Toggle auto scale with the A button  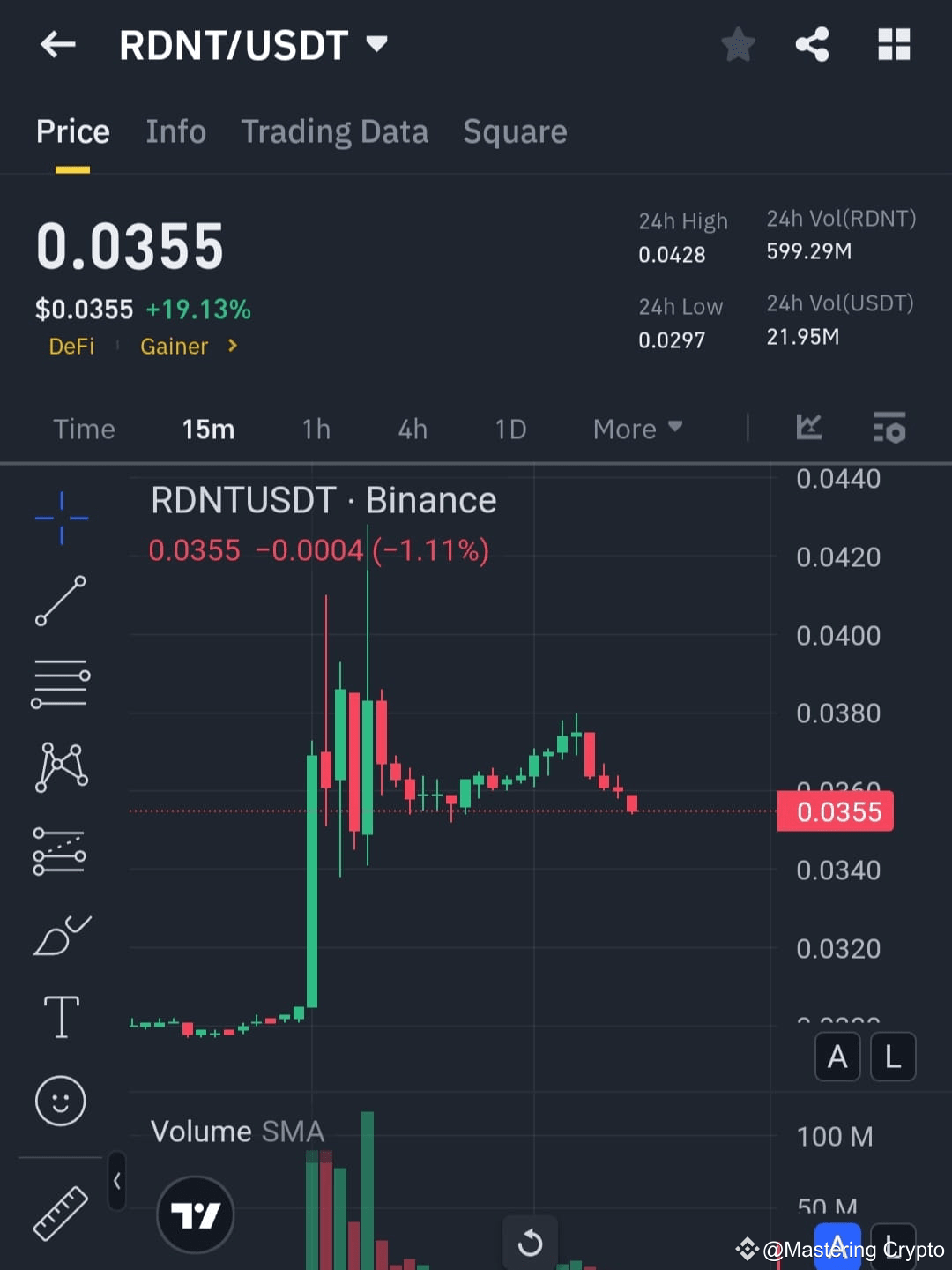837,1057
